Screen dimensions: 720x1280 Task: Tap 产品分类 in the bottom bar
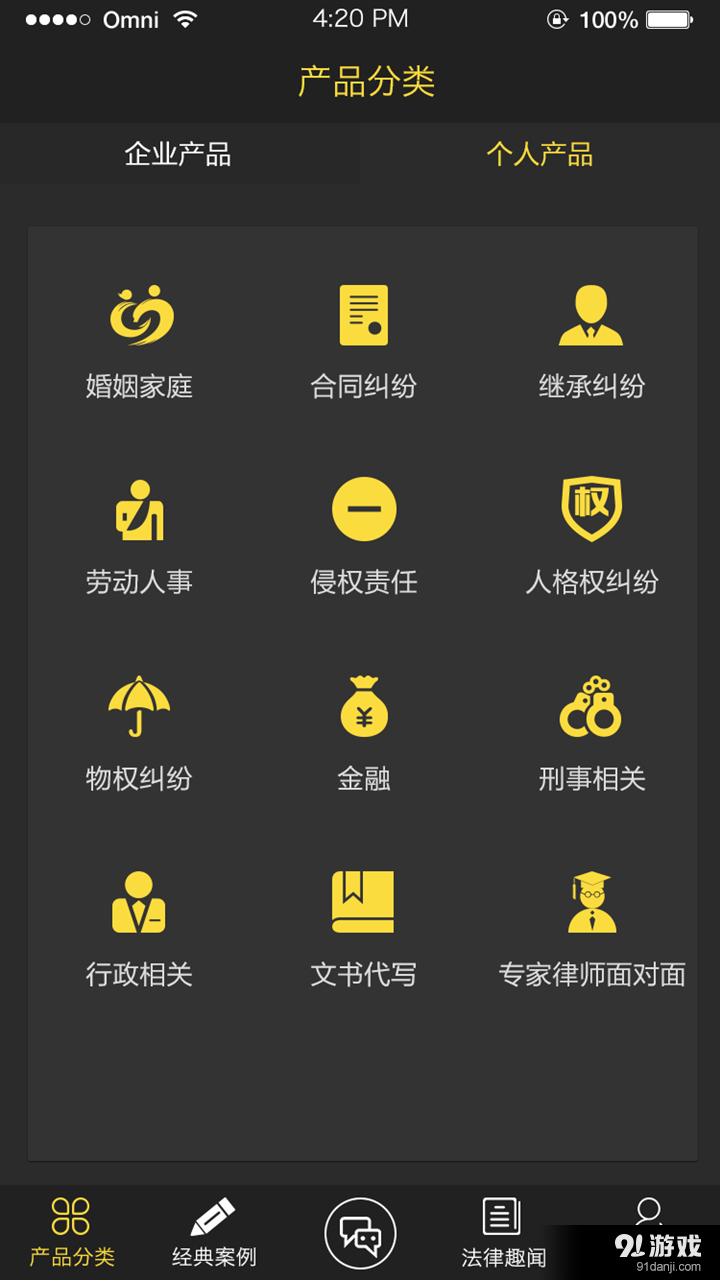pyautogui.click(x=72, y=1230)
